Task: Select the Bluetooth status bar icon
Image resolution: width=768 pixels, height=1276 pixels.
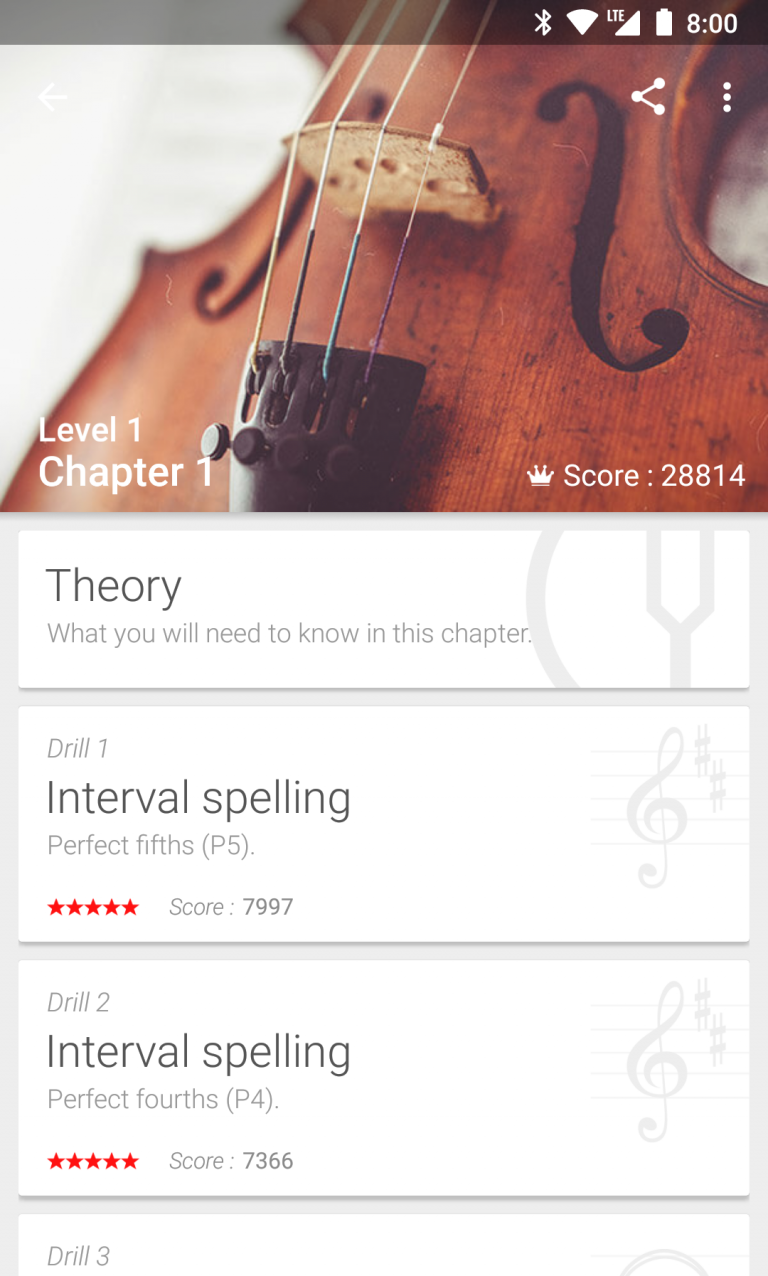Action: [x=544, y=20]
